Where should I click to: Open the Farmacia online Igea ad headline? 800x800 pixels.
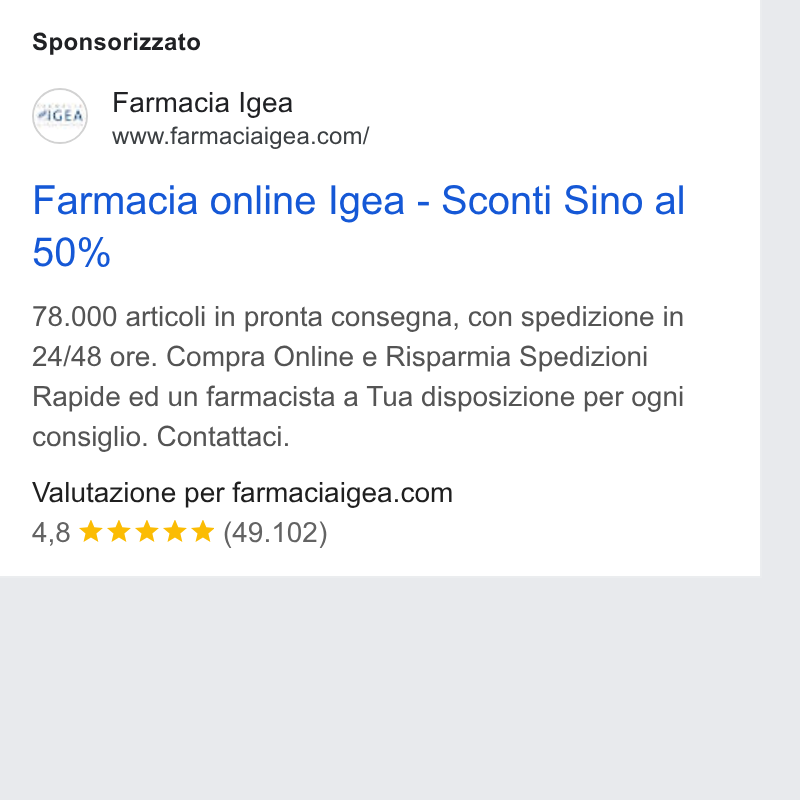click(x=358, y=226)
